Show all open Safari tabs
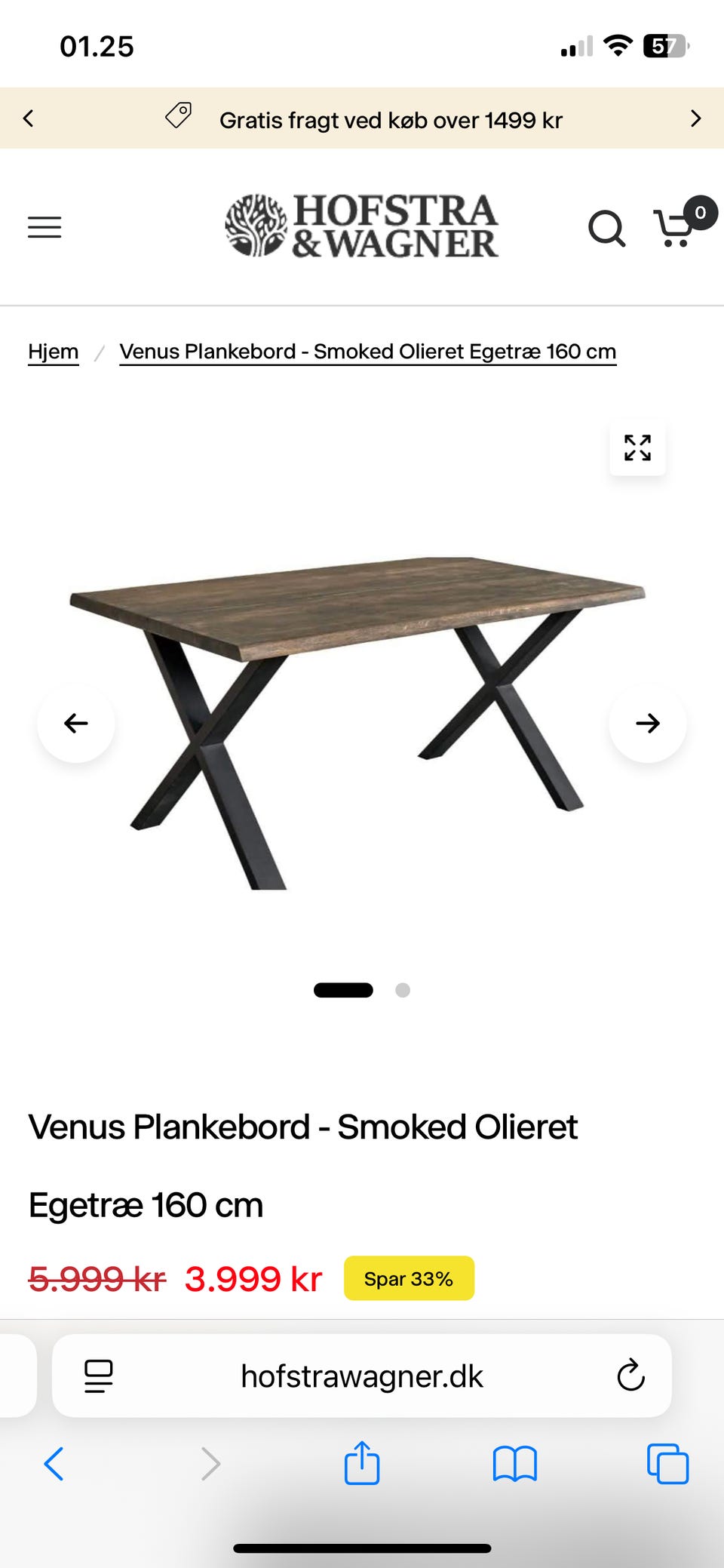724x1568 pixels. point(667,1464)
